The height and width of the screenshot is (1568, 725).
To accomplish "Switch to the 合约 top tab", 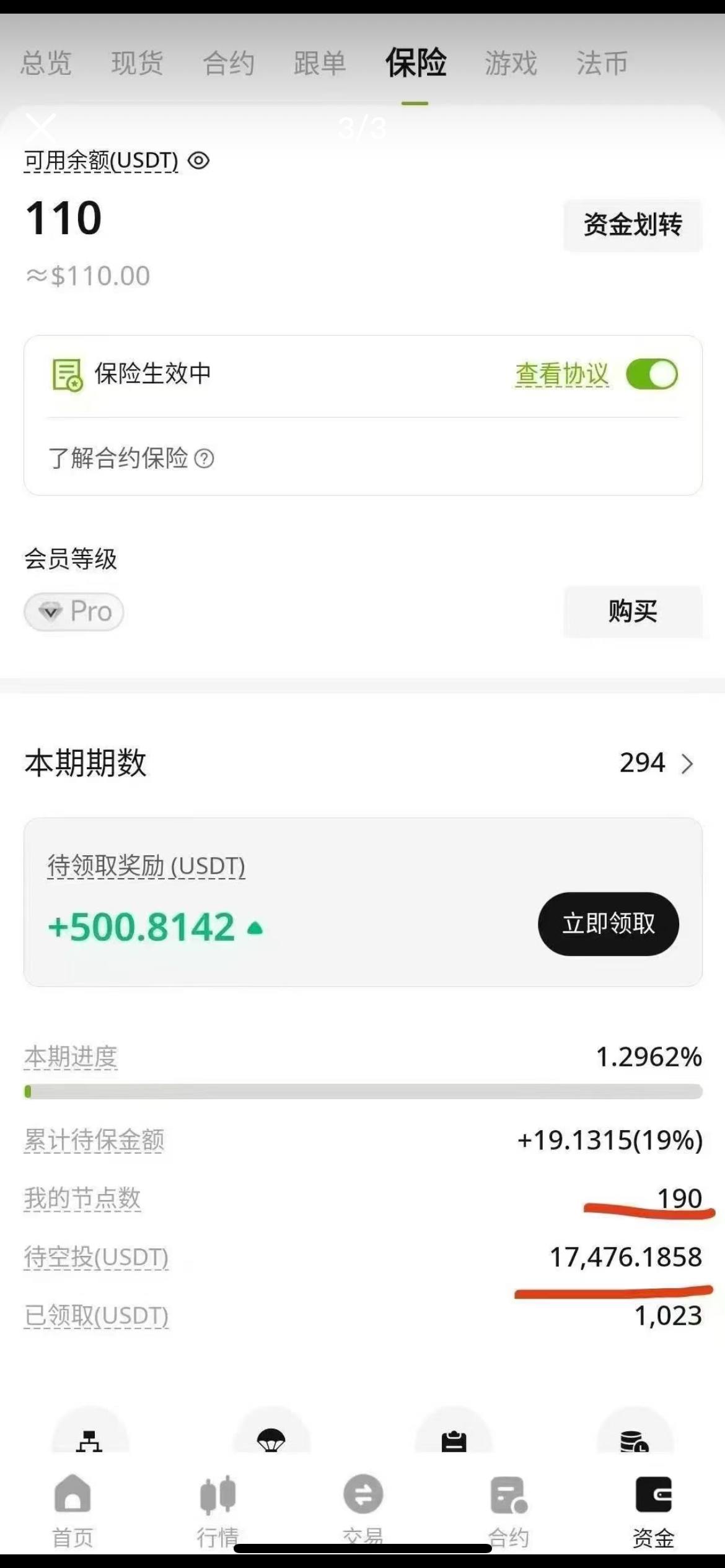I will 229,63.
